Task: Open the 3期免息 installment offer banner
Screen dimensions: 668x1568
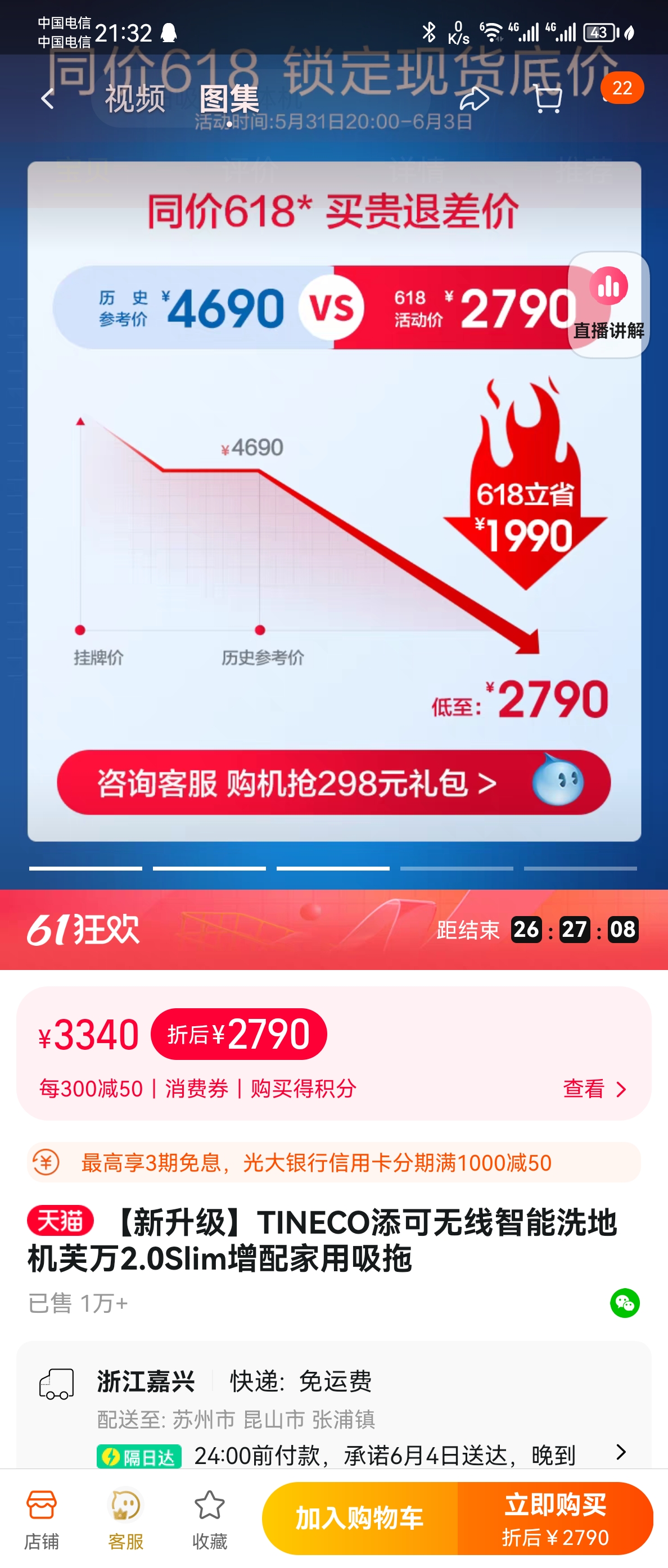Action: (333, 1163)
